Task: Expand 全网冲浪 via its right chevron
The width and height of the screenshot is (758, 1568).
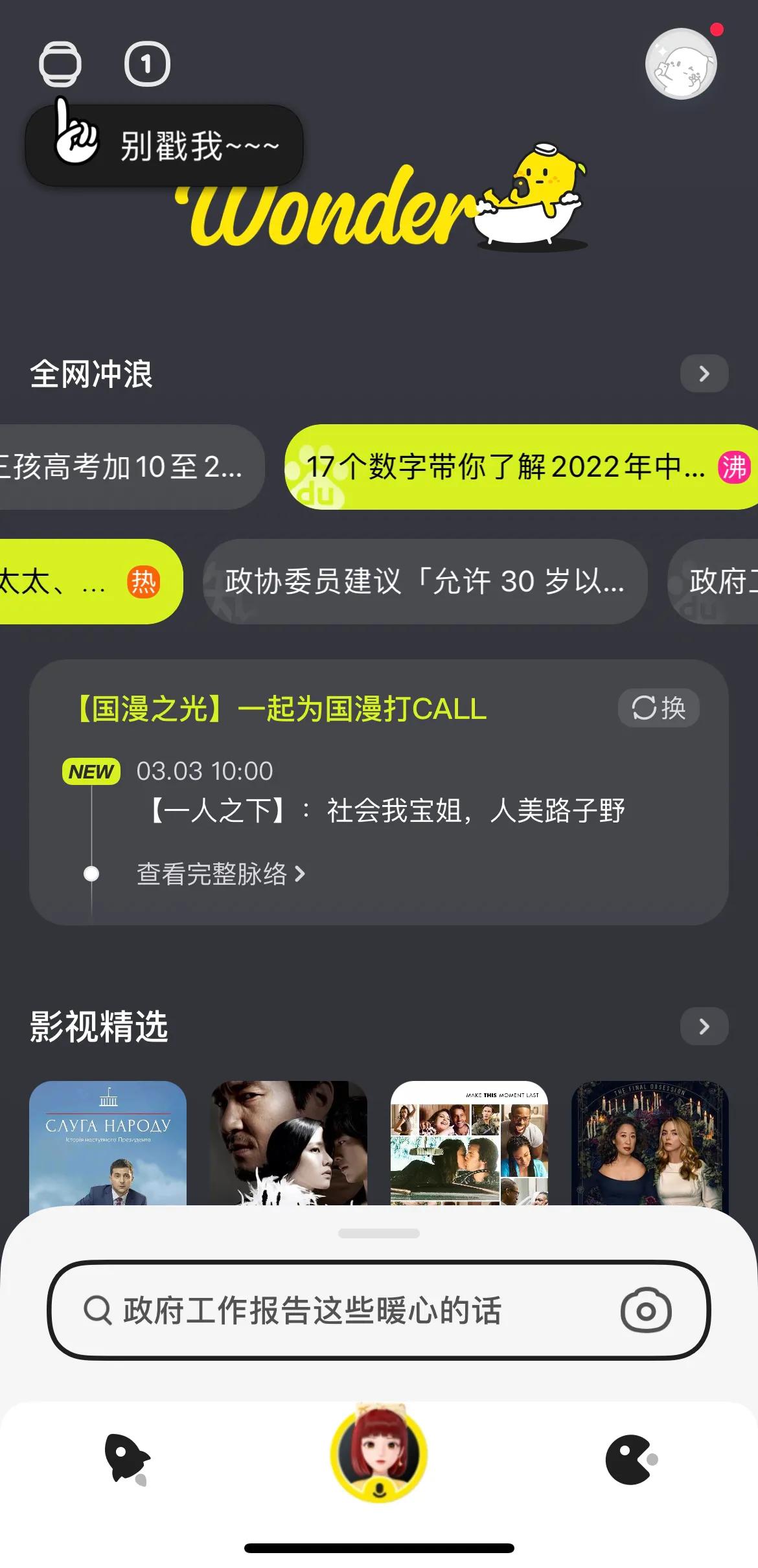Action: click(x=704, y=374)
